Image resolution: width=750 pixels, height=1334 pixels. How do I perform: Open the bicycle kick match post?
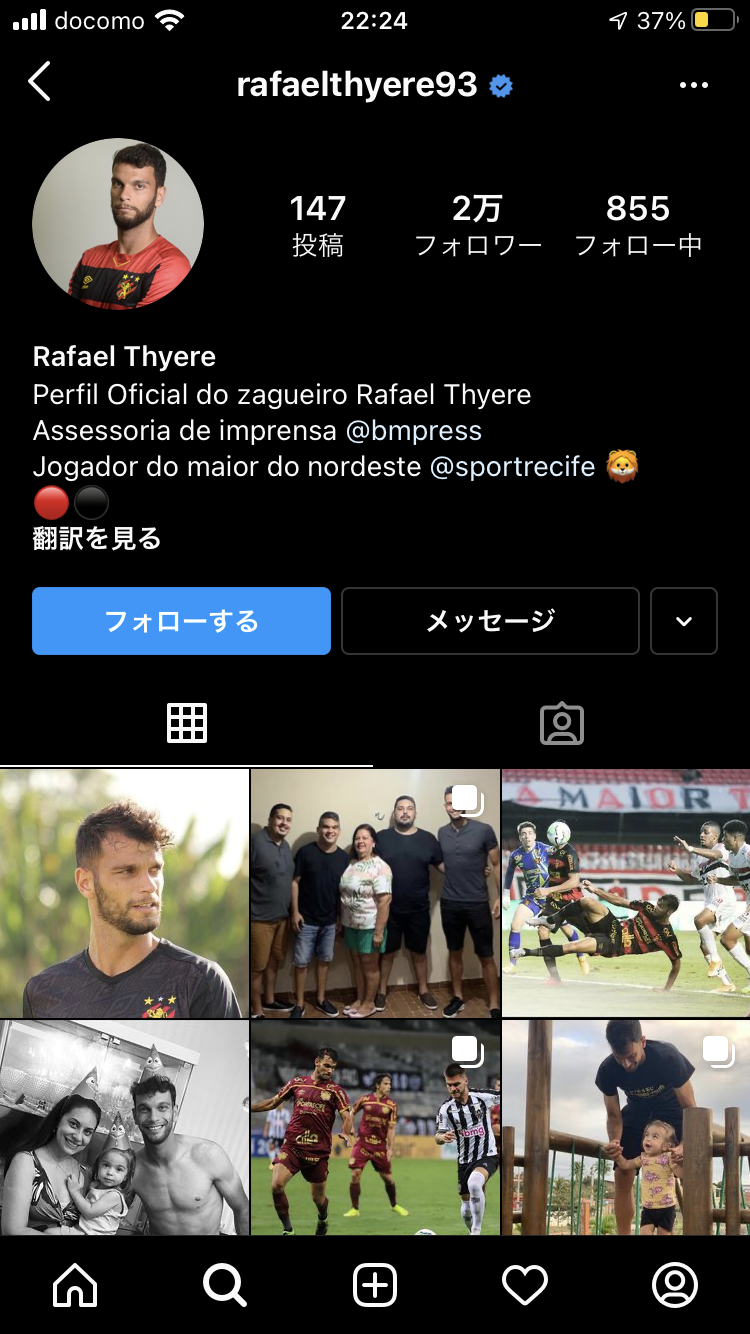coord(626,893)
